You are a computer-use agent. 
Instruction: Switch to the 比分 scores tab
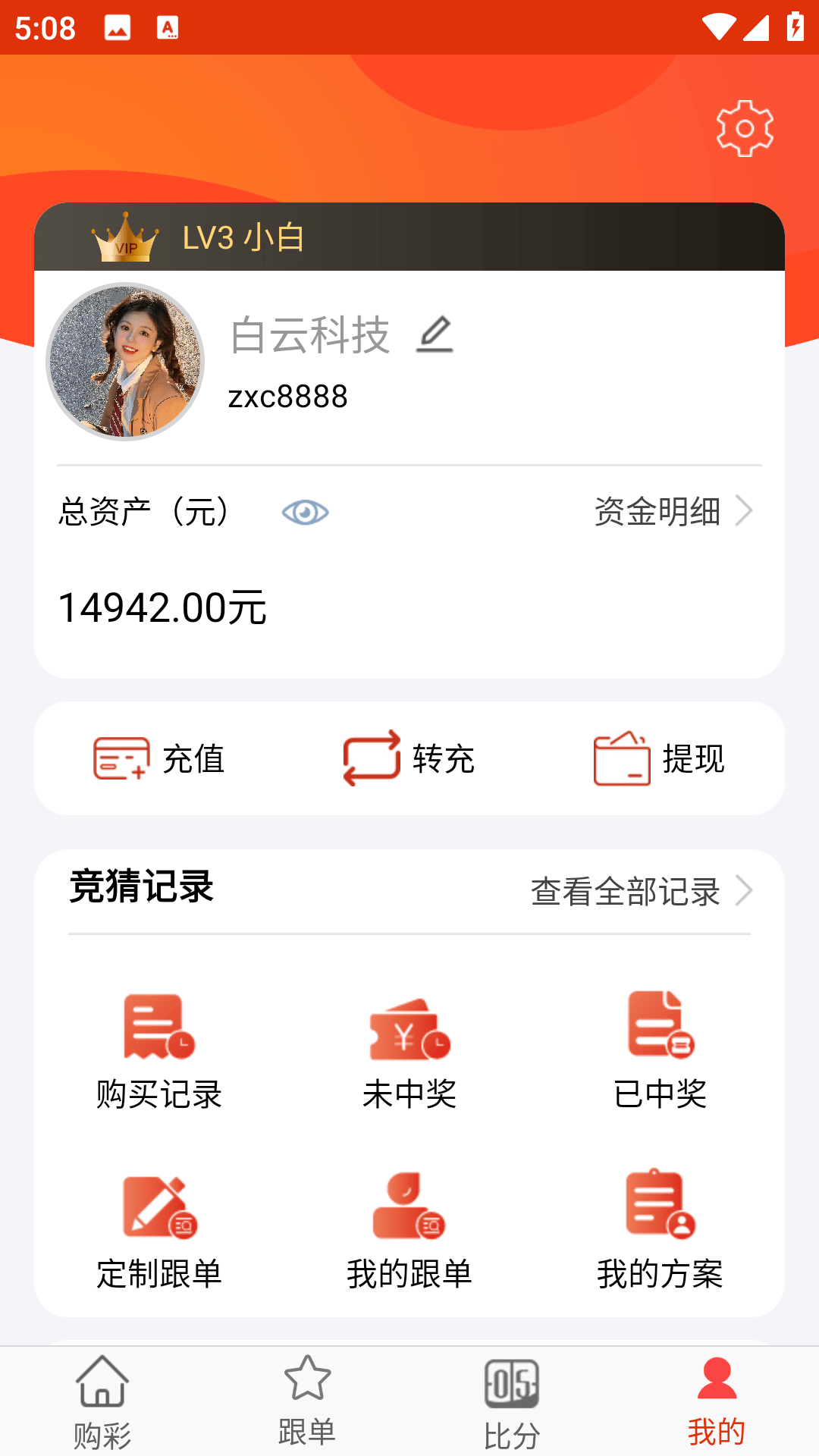pyautogui.click(x=512, y=1401)
